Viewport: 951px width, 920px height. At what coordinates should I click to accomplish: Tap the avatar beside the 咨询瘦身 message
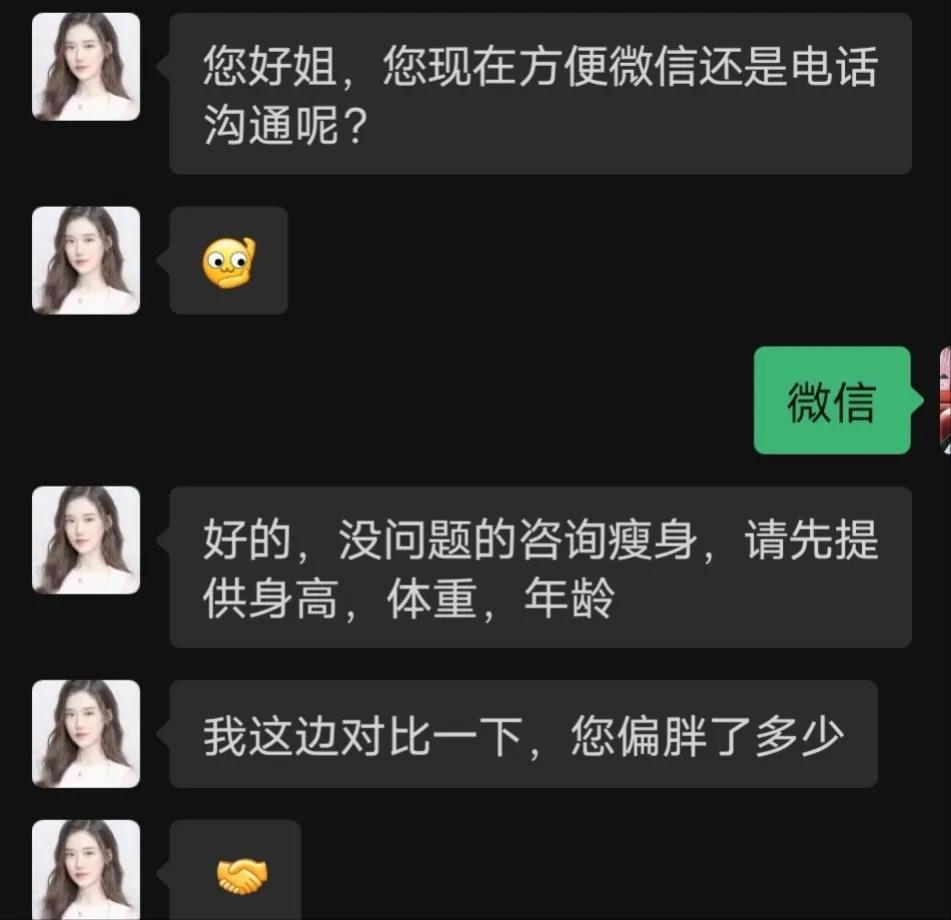[86, 540]
